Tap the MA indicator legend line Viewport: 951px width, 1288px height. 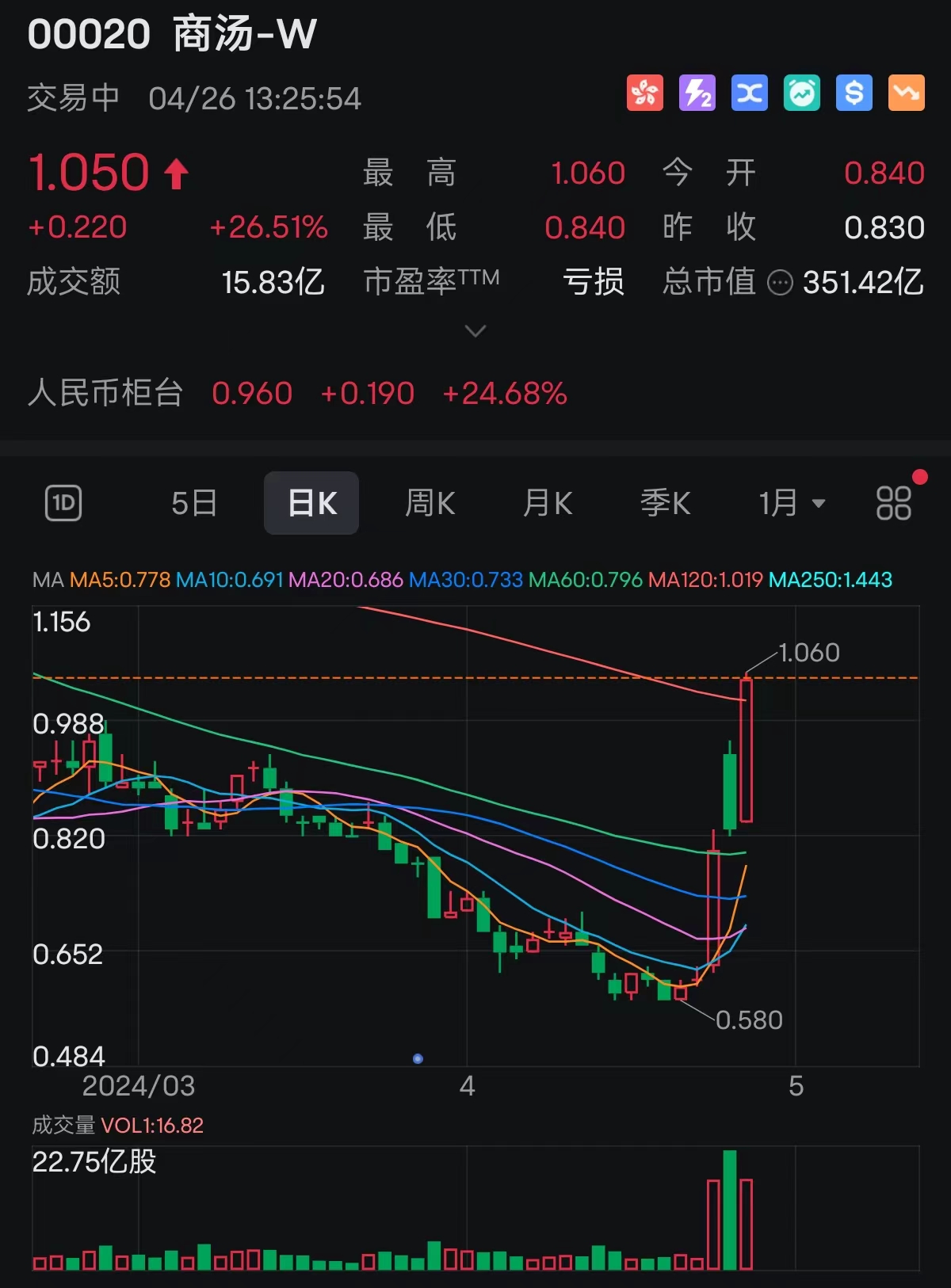point(461,580)
